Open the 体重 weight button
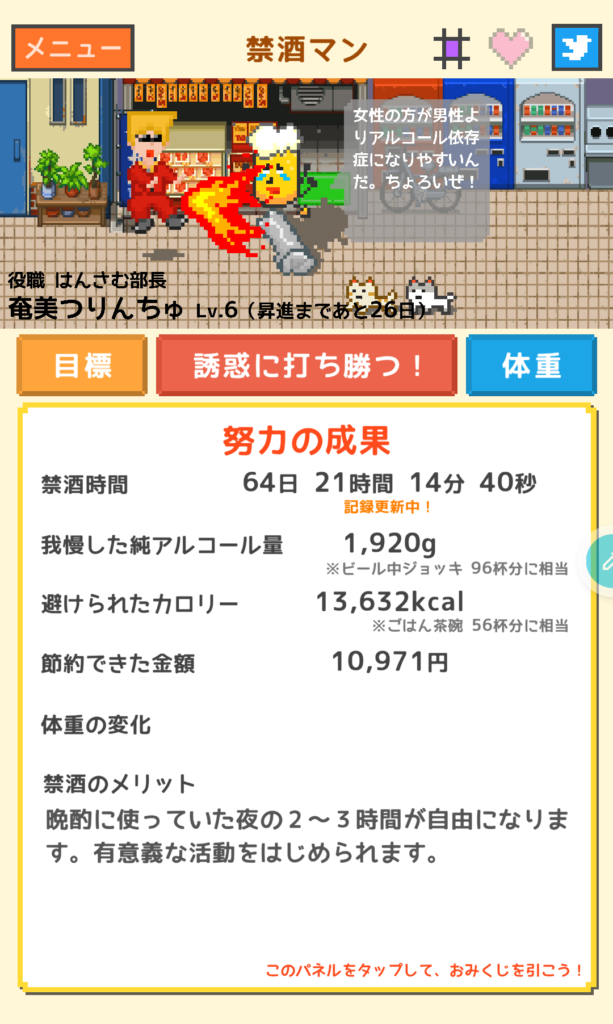Screen dimensions: 613x1024 (x=531, y=366)
